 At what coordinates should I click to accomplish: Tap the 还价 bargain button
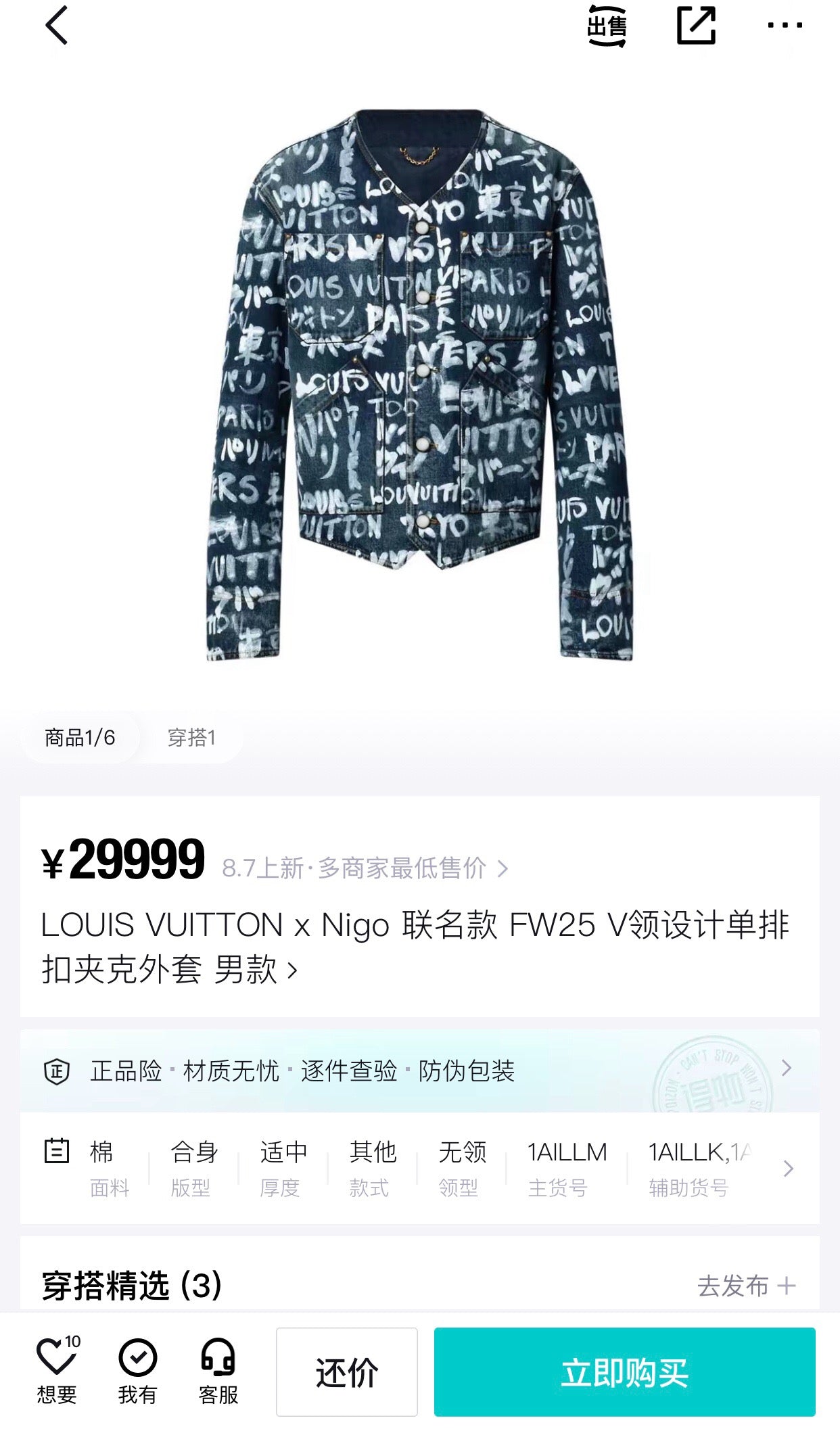click(x=346, y=1372)
